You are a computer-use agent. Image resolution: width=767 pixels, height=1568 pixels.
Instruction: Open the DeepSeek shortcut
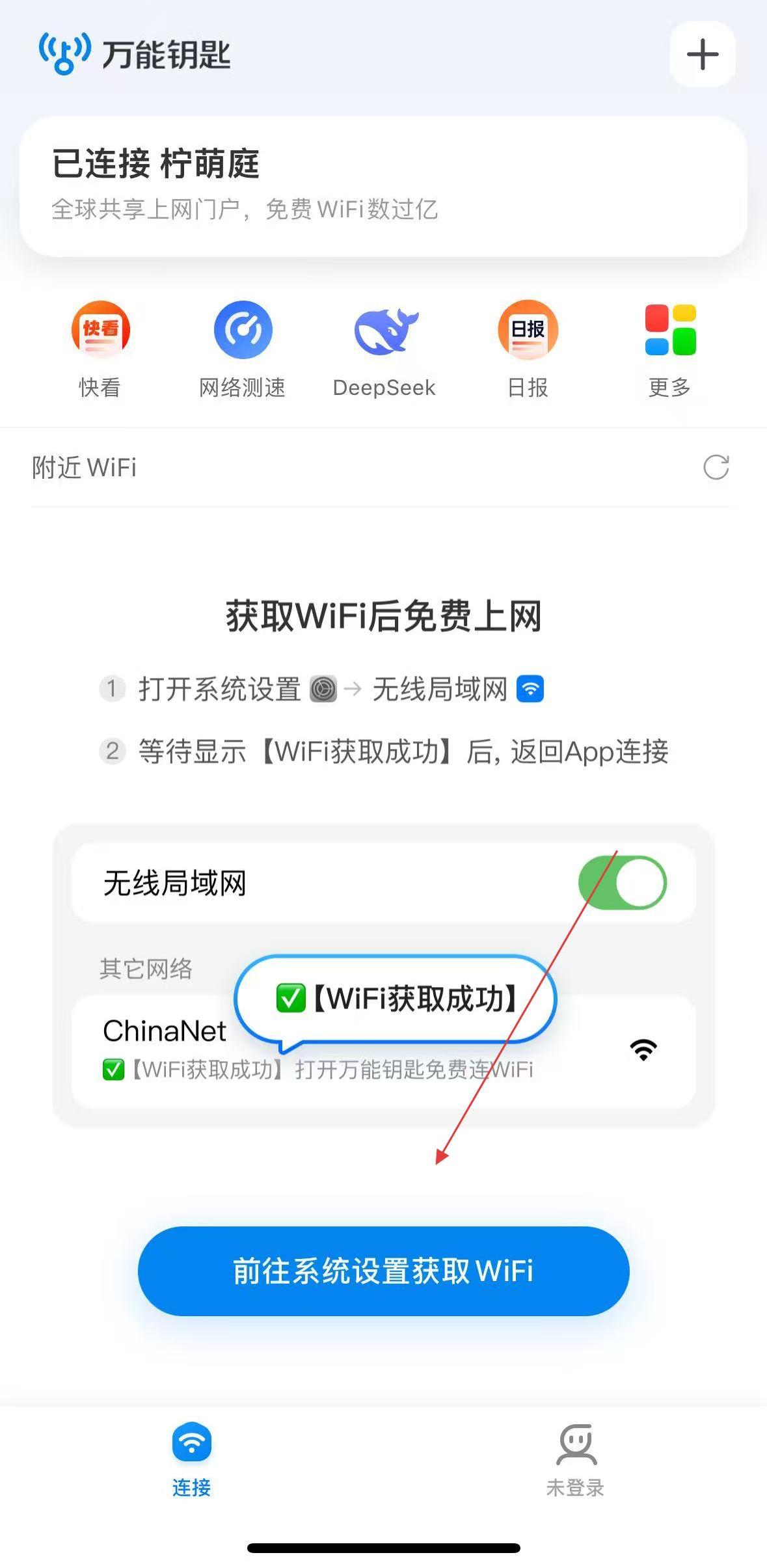(384, 347)
